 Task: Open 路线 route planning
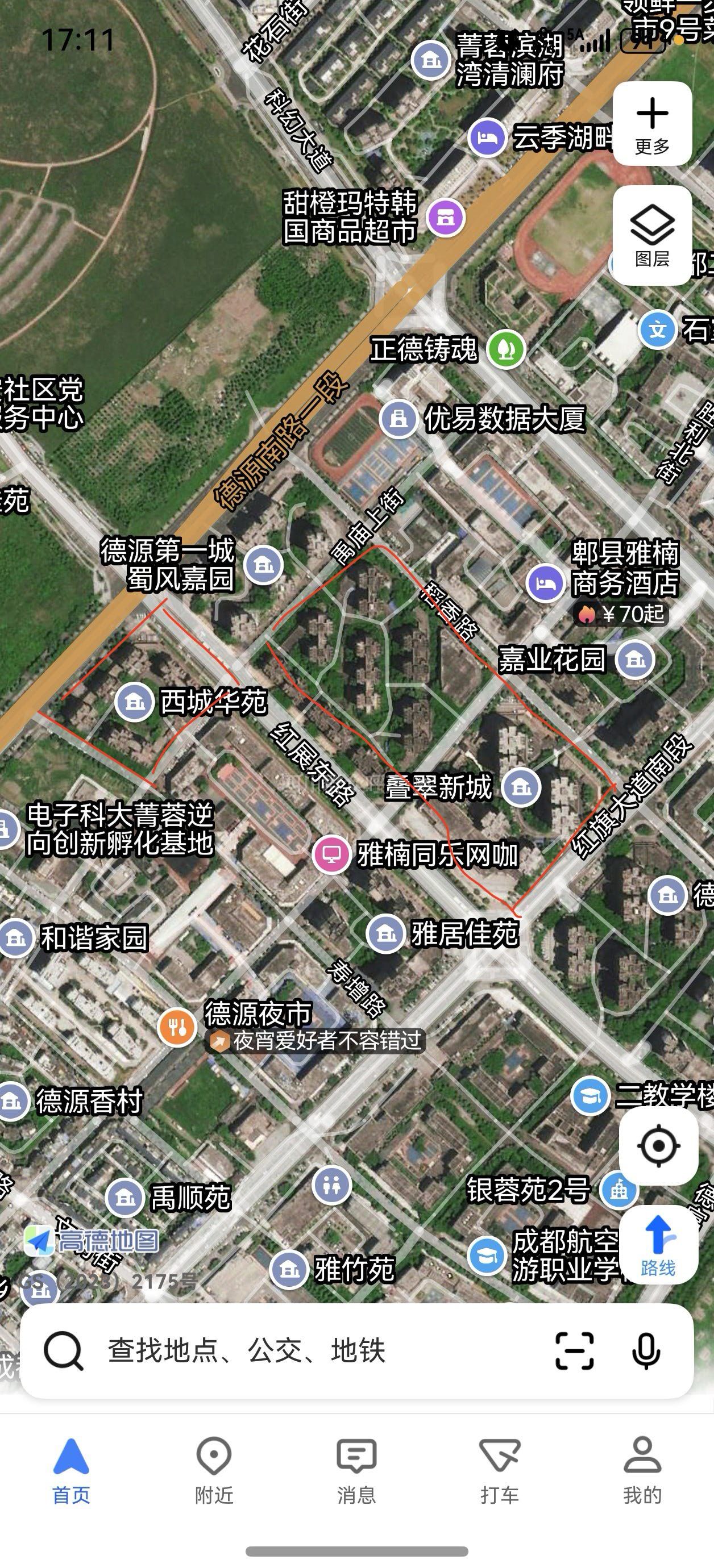click(x=658, y=1244)
